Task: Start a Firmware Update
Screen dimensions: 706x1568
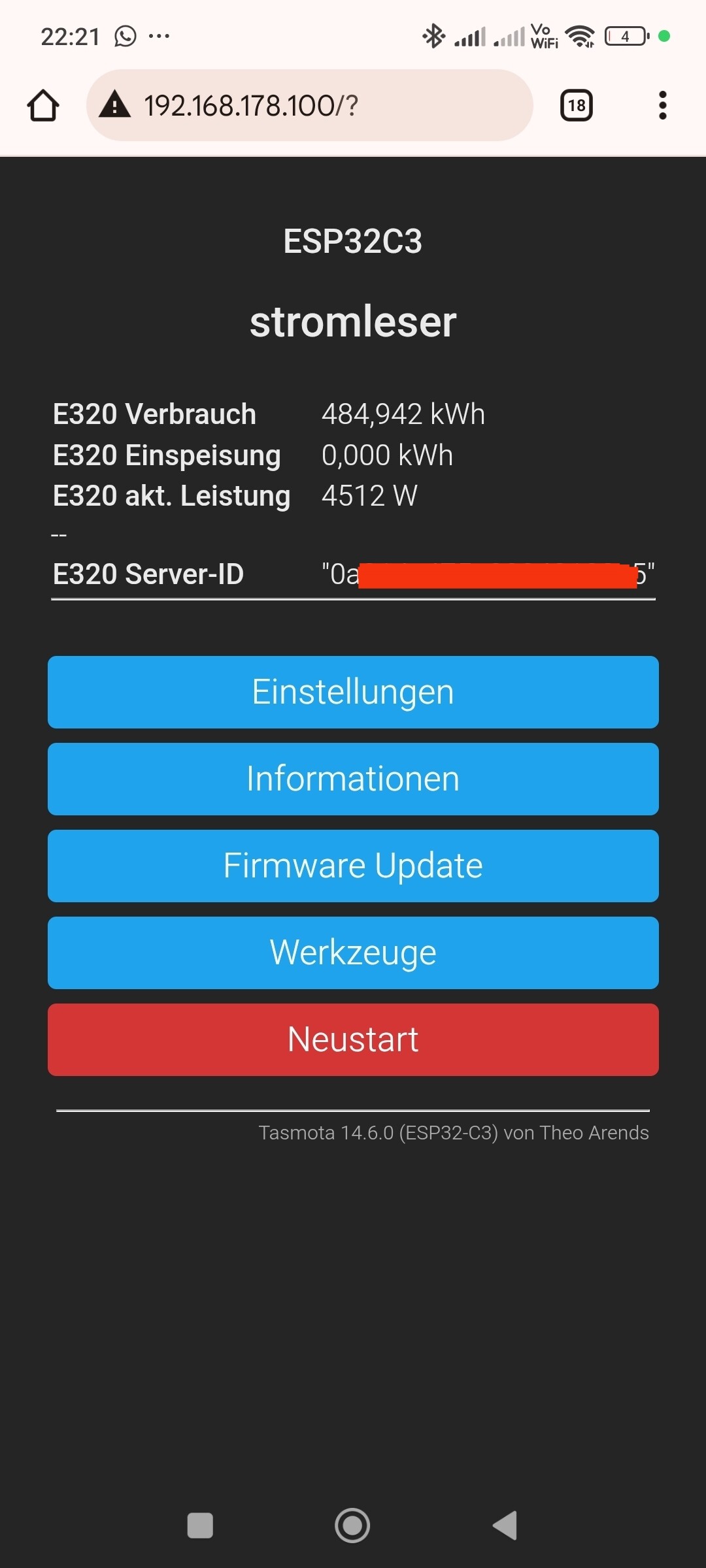Action: pyautogui.click(x=353, y=866)
